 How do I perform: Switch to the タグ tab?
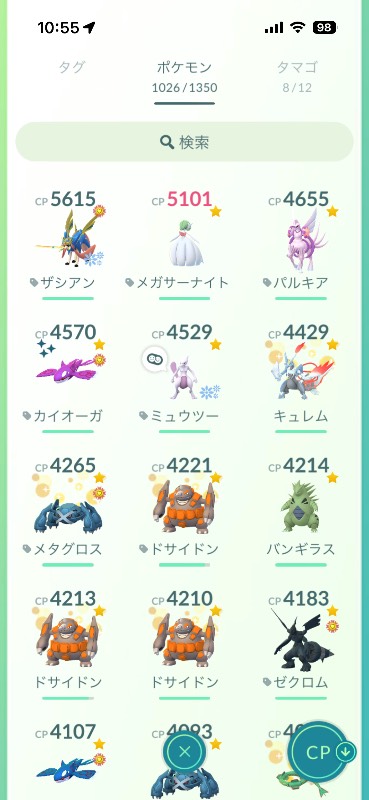(71, 67)
